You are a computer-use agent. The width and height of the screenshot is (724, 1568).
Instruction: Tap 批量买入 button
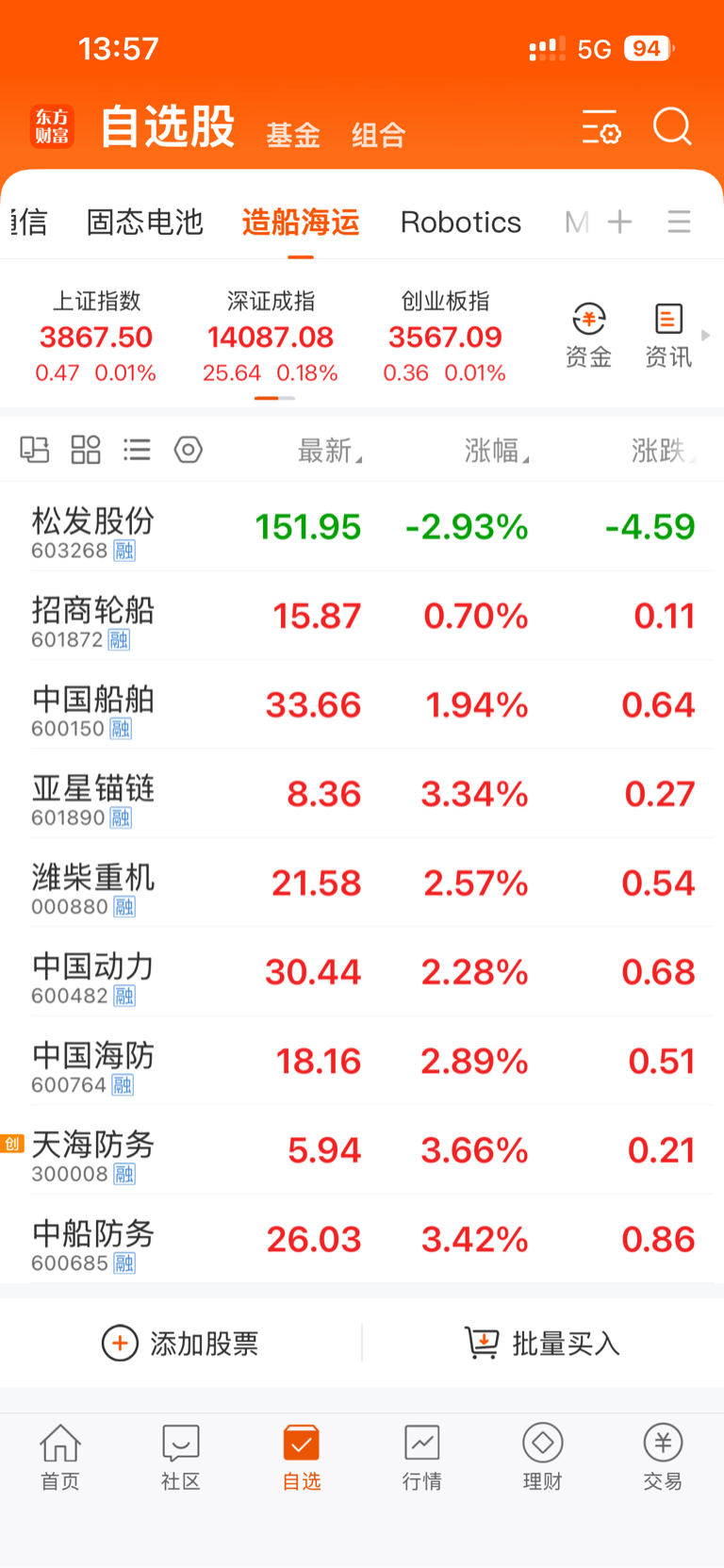(542, 1343)
